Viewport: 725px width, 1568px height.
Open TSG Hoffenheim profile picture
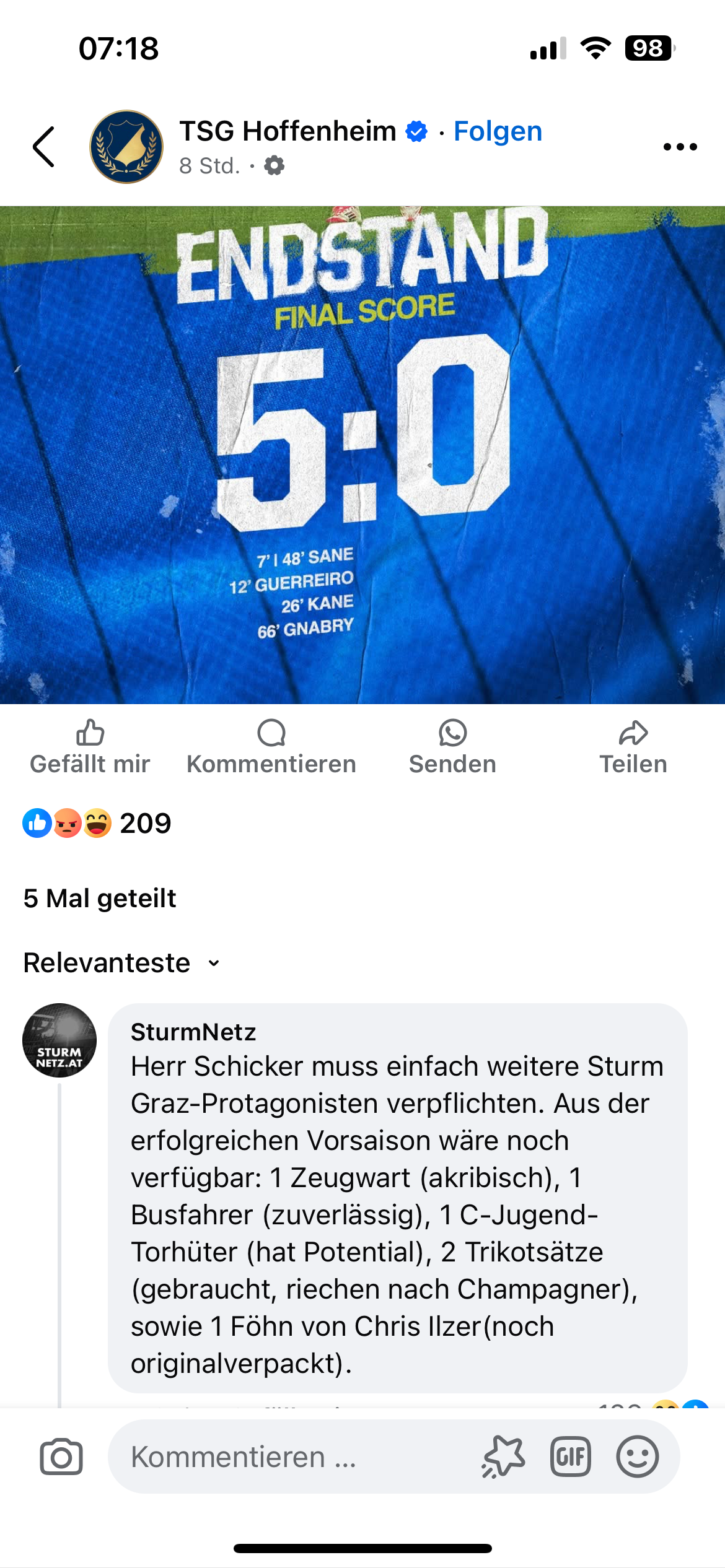[126, 147]
